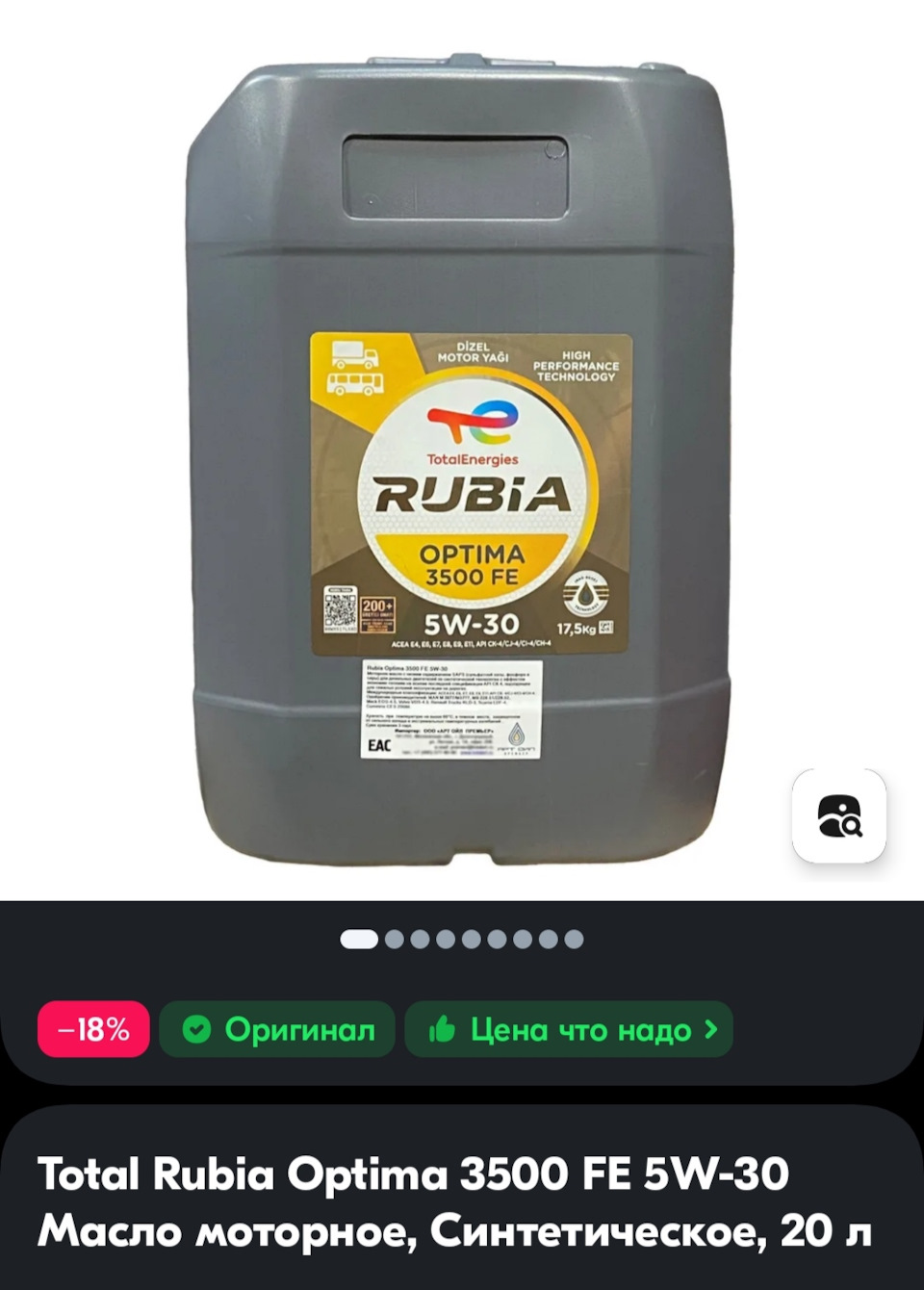Tap the photo page indicator dots
Viewport: 924px width, 1290px height.
(x=462, y=939)
